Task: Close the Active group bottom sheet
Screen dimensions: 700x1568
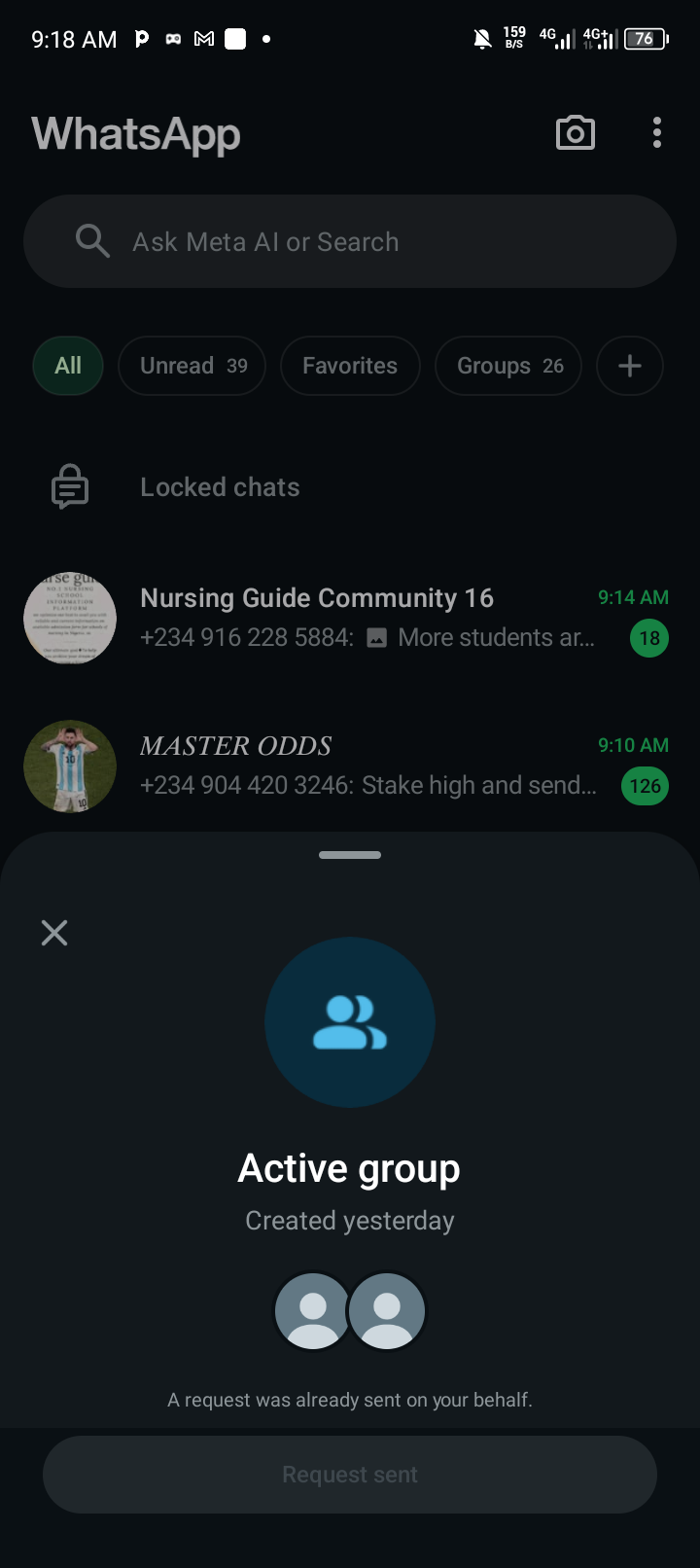Action: pyautogui.click(x=54, y=933)
